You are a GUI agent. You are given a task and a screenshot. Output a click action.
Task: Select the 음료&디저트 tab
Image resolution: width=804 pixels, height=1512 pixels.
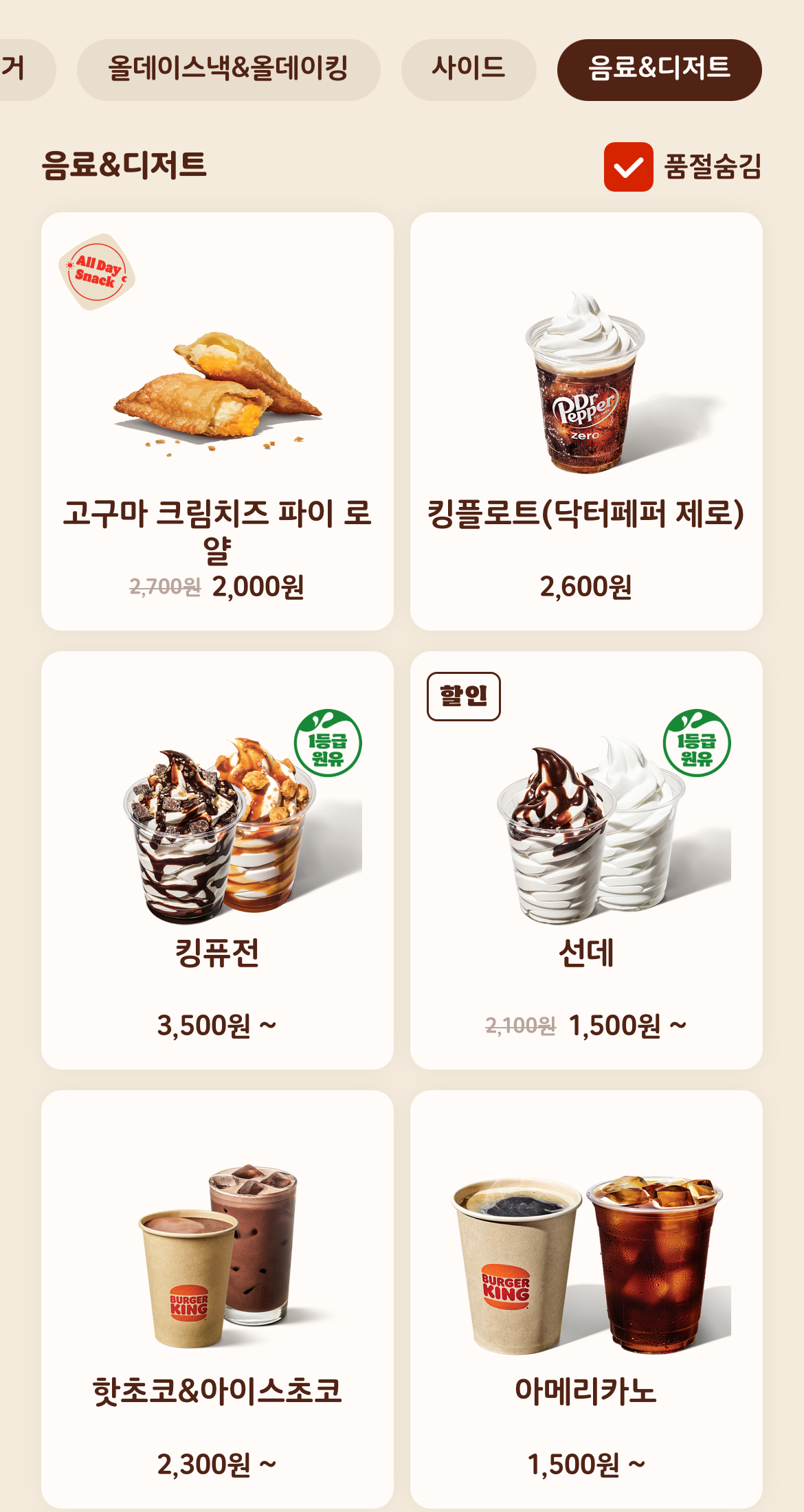point(659,69)
